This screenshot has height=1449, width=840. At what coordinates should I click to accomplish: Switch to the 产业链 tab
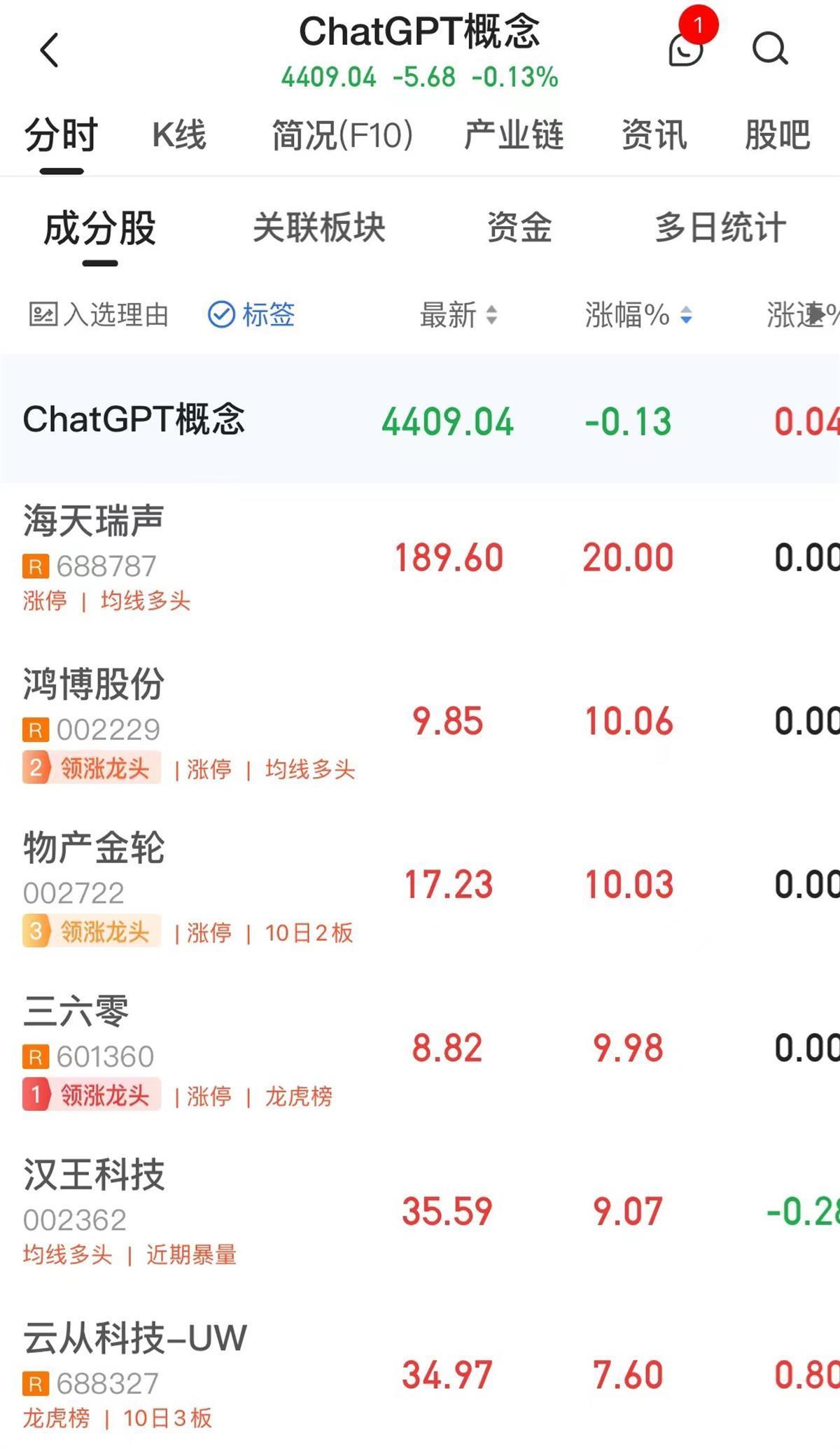pos(514,134)
